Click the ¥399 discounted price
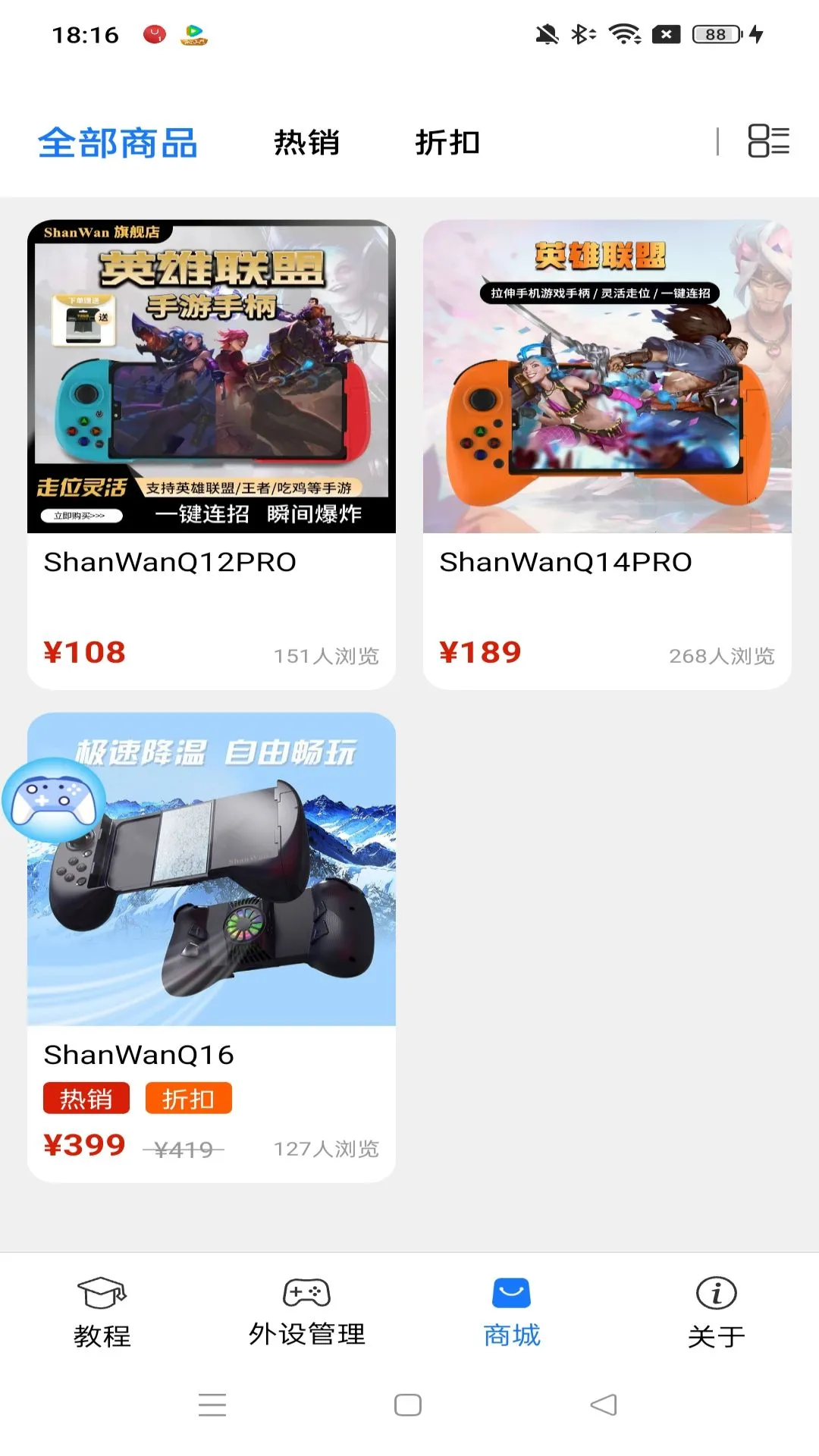 [x=85, y=1146]
